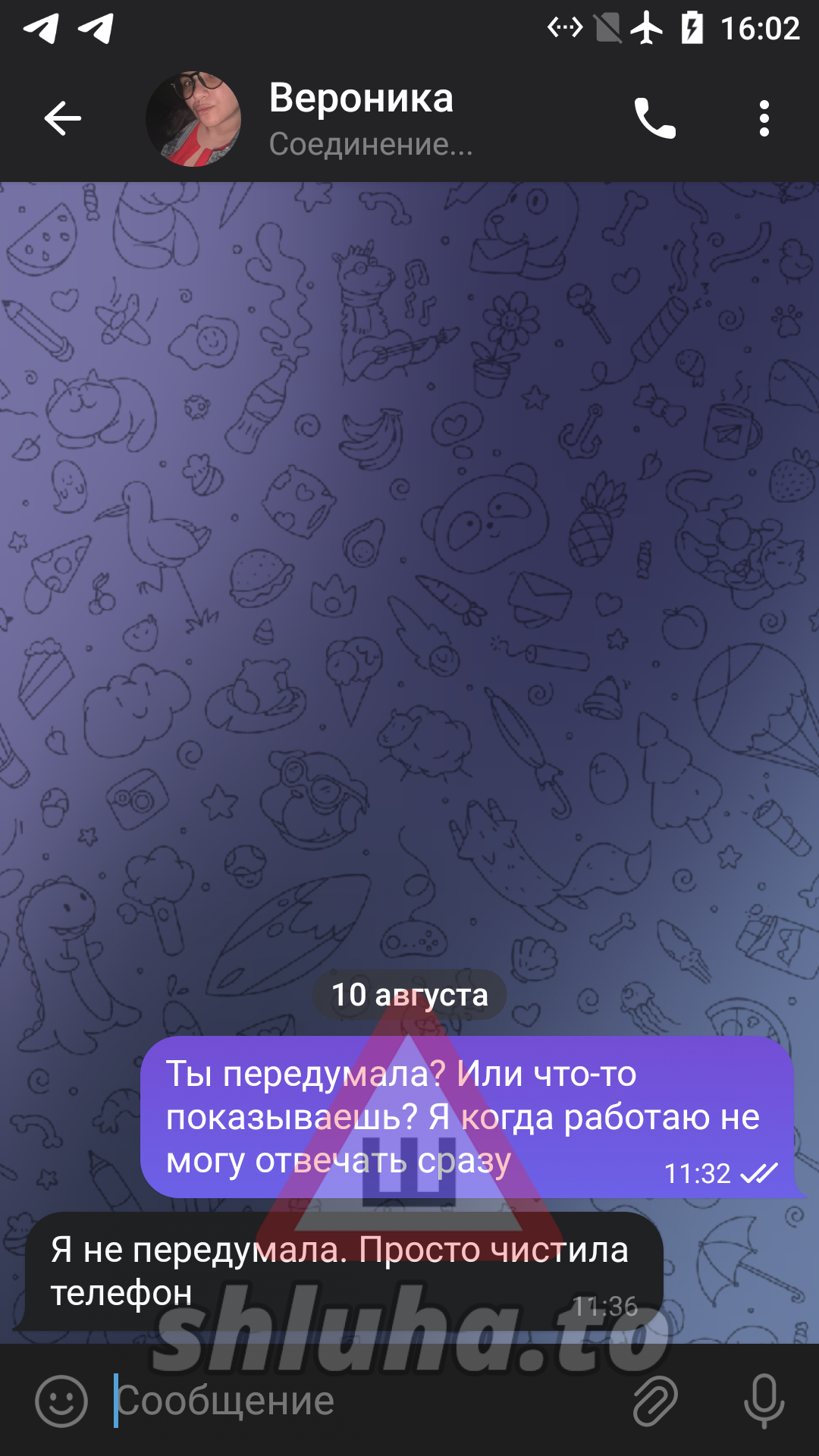Screen dimensions: 819x1456
Task: Attach a file with the paperclip
Action: (x=654, y=1401)
